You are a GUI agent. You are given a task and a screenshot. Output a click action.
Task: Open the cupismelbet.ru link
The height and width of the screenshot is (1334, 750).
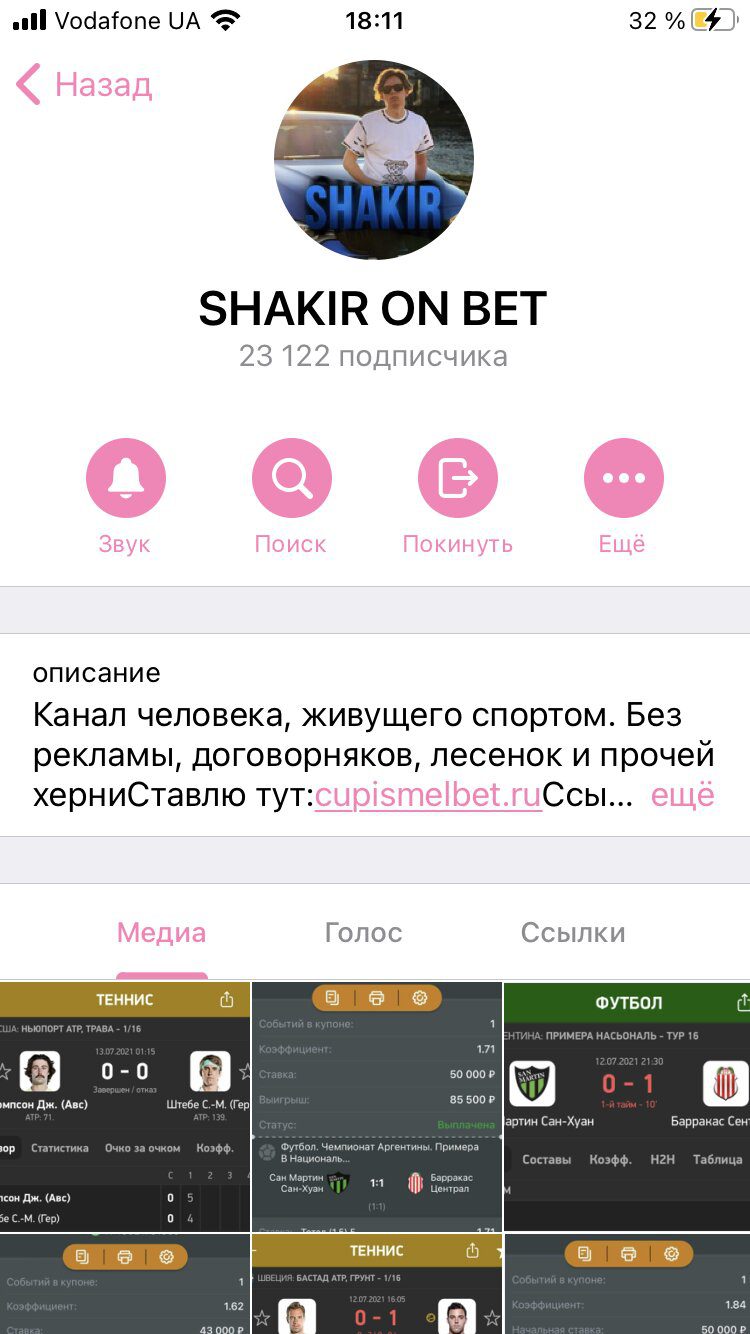click(x=428, y=796)
